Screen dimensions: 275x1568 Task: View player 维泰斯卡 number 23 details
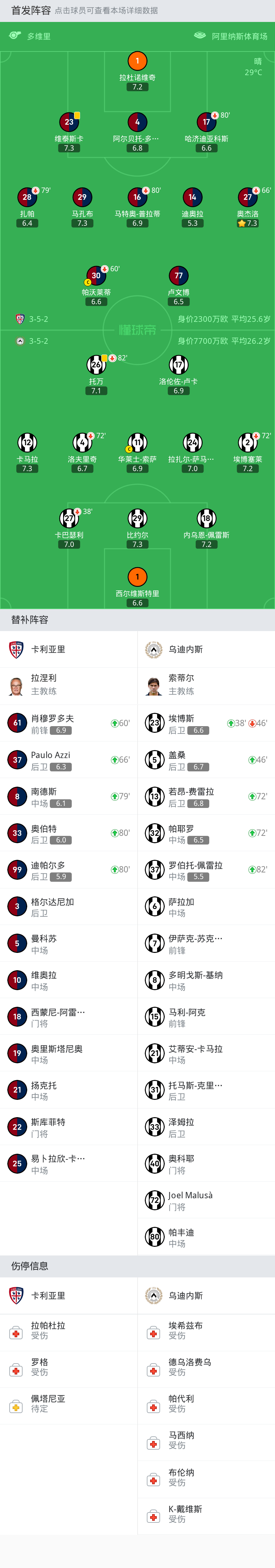(x=69, y=122)
